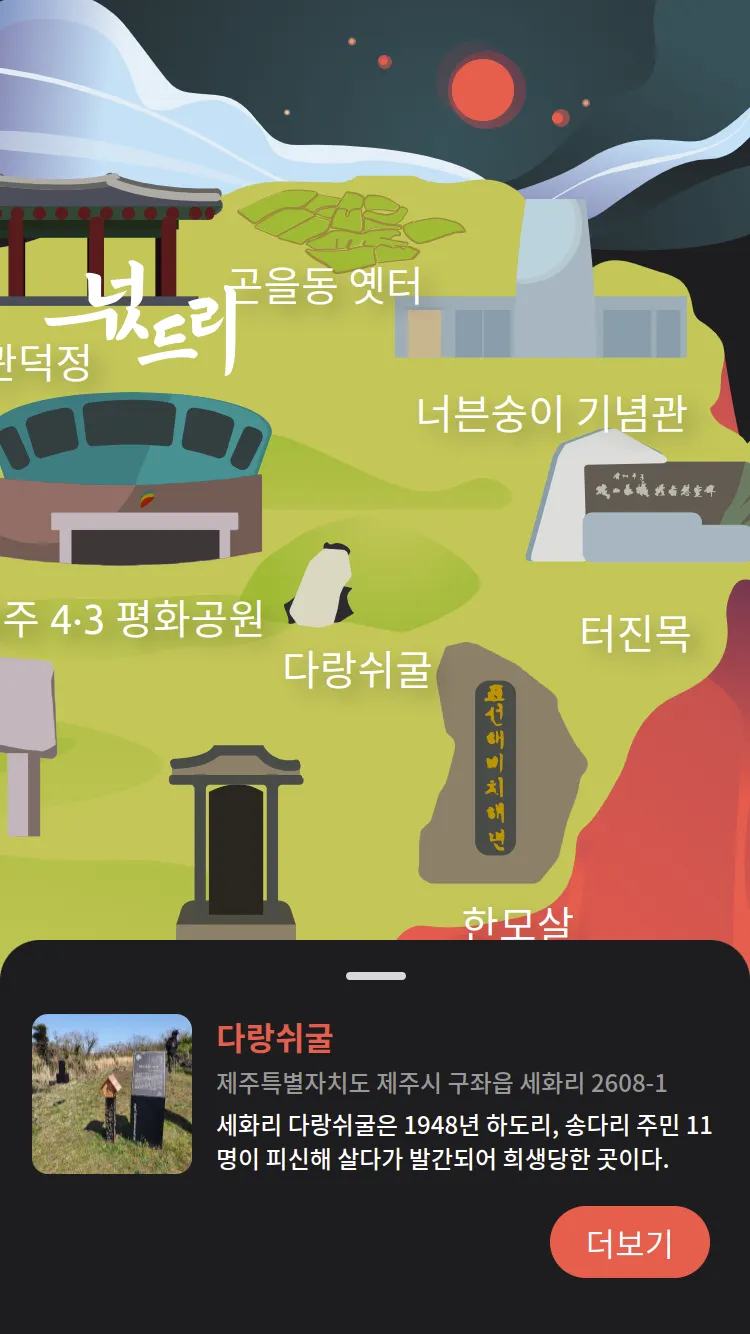Select the 표선해비치해변 stone marker

coord(497,767)
